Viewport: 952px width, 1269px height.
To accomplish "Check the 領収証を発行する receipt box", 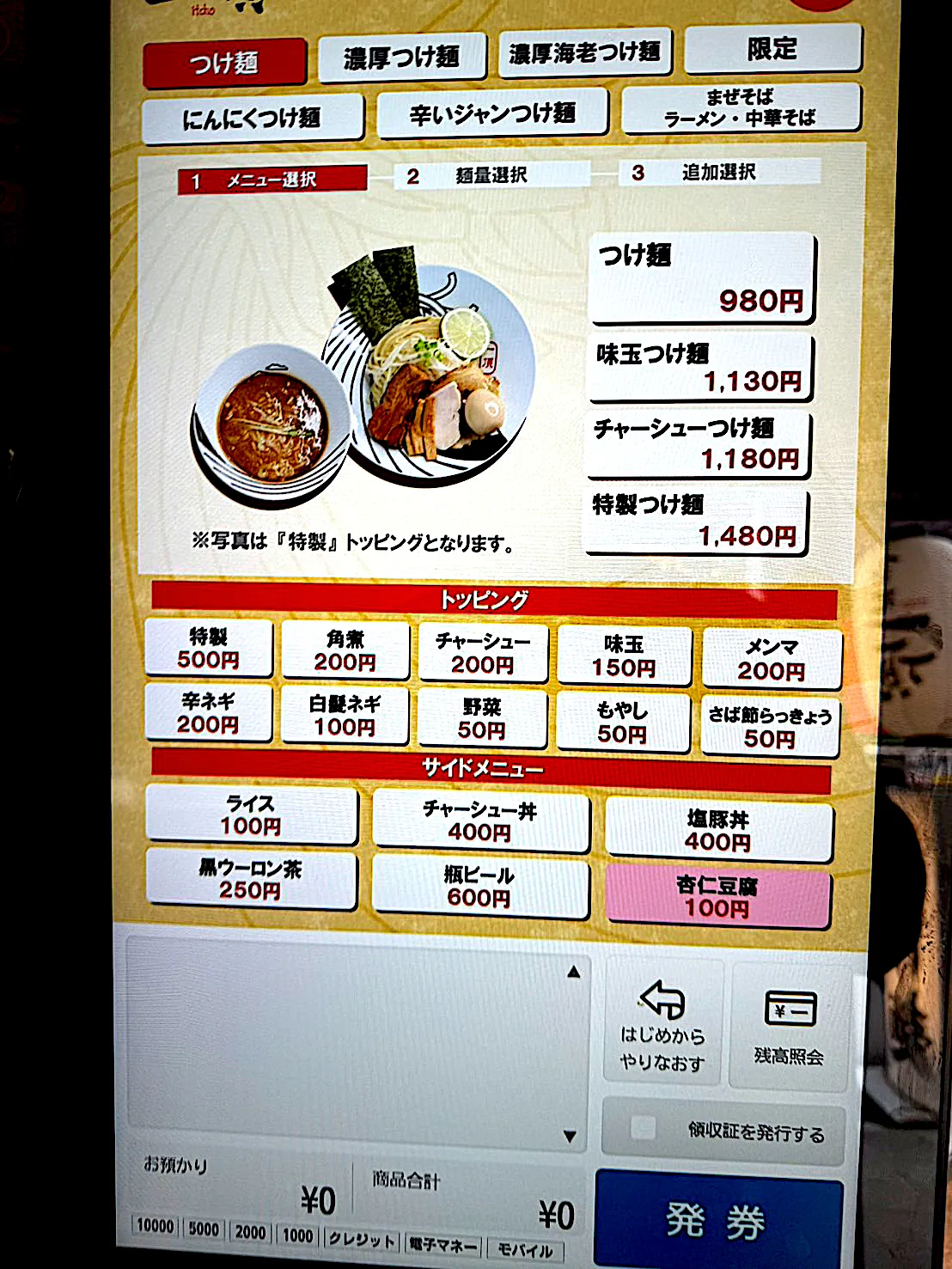I will click(x=643, y=1129).
